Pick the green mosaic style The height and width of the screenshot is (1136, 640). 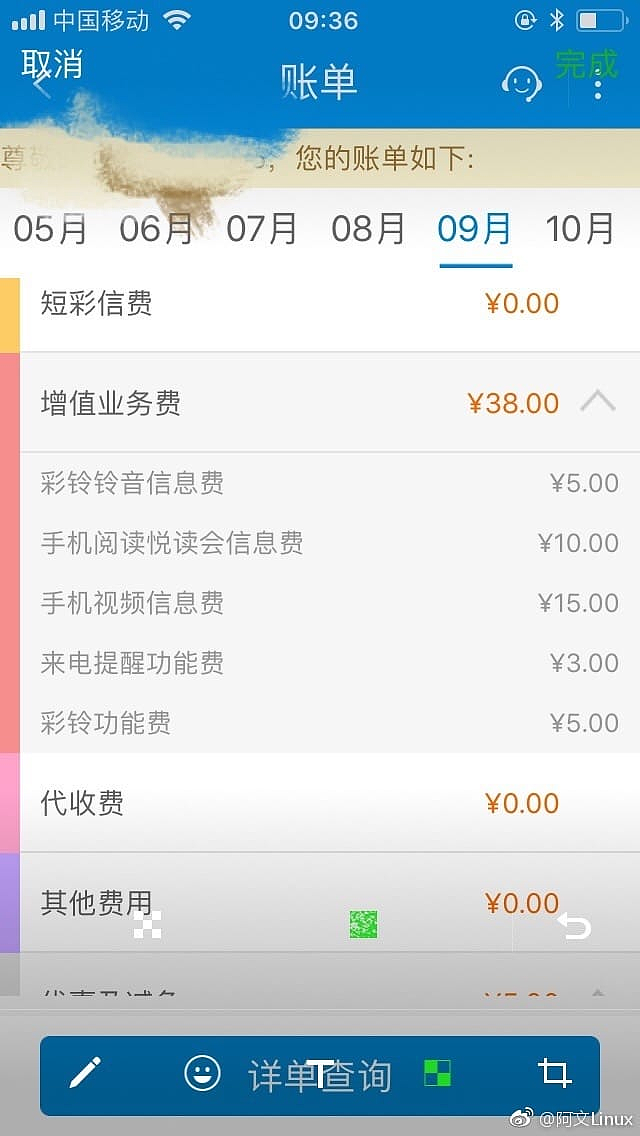click(364, 924)
